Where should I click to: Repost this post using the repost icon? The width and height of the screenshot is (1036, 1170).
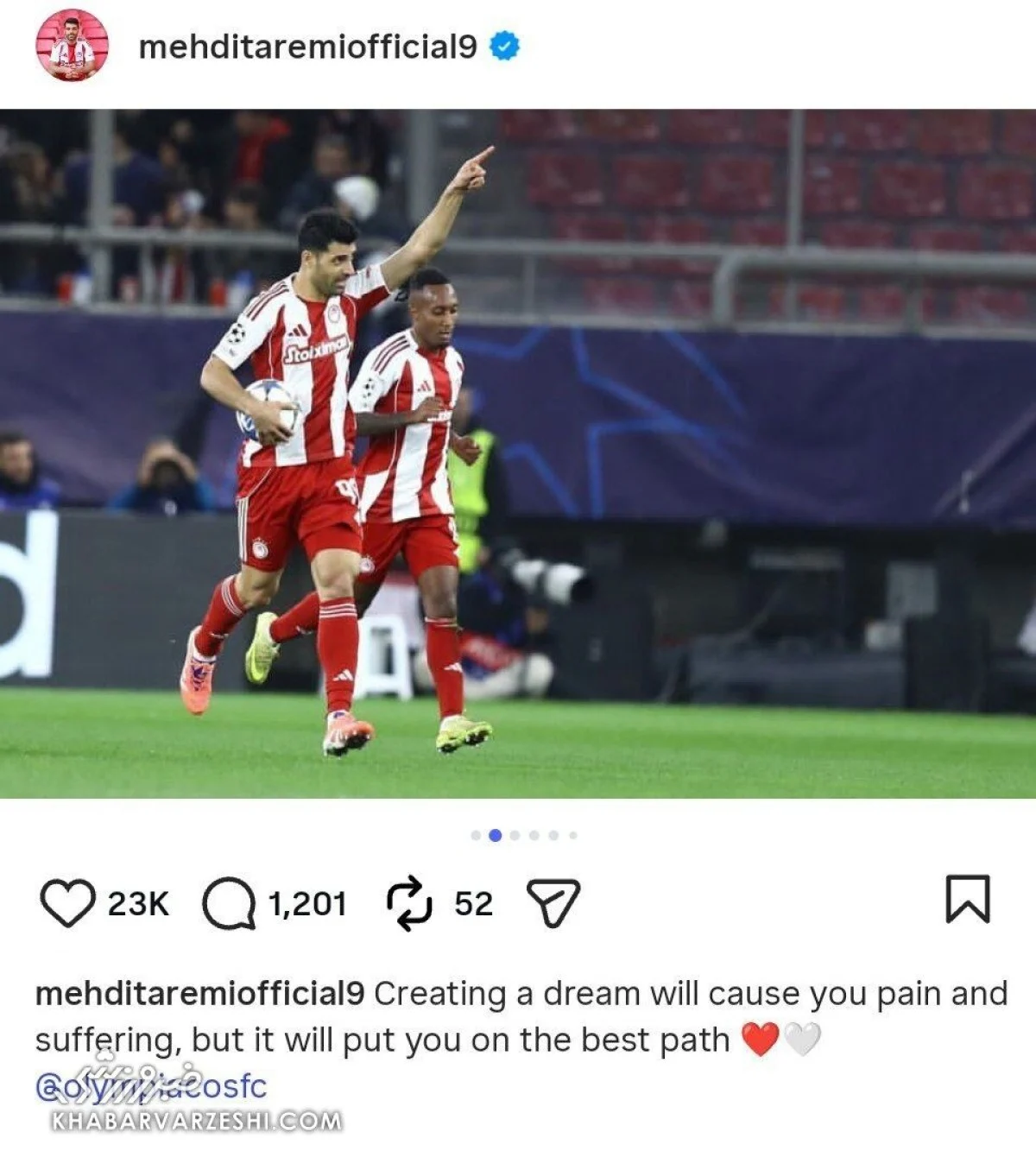click(408, 903)
